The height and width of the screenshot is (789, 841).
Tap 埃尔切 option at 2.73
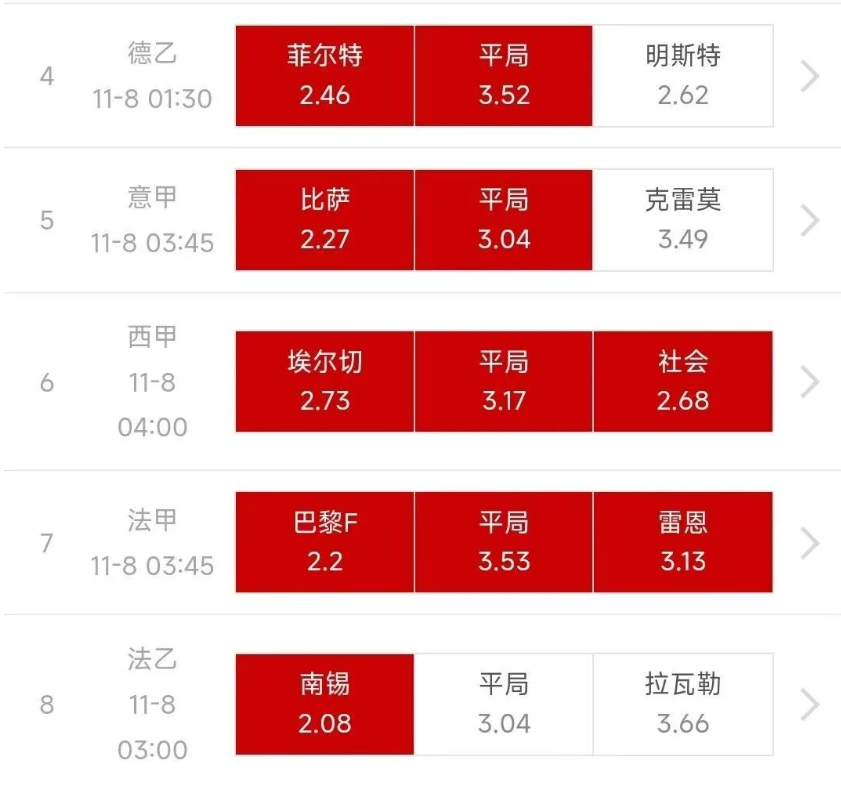(x=324, y=381)
